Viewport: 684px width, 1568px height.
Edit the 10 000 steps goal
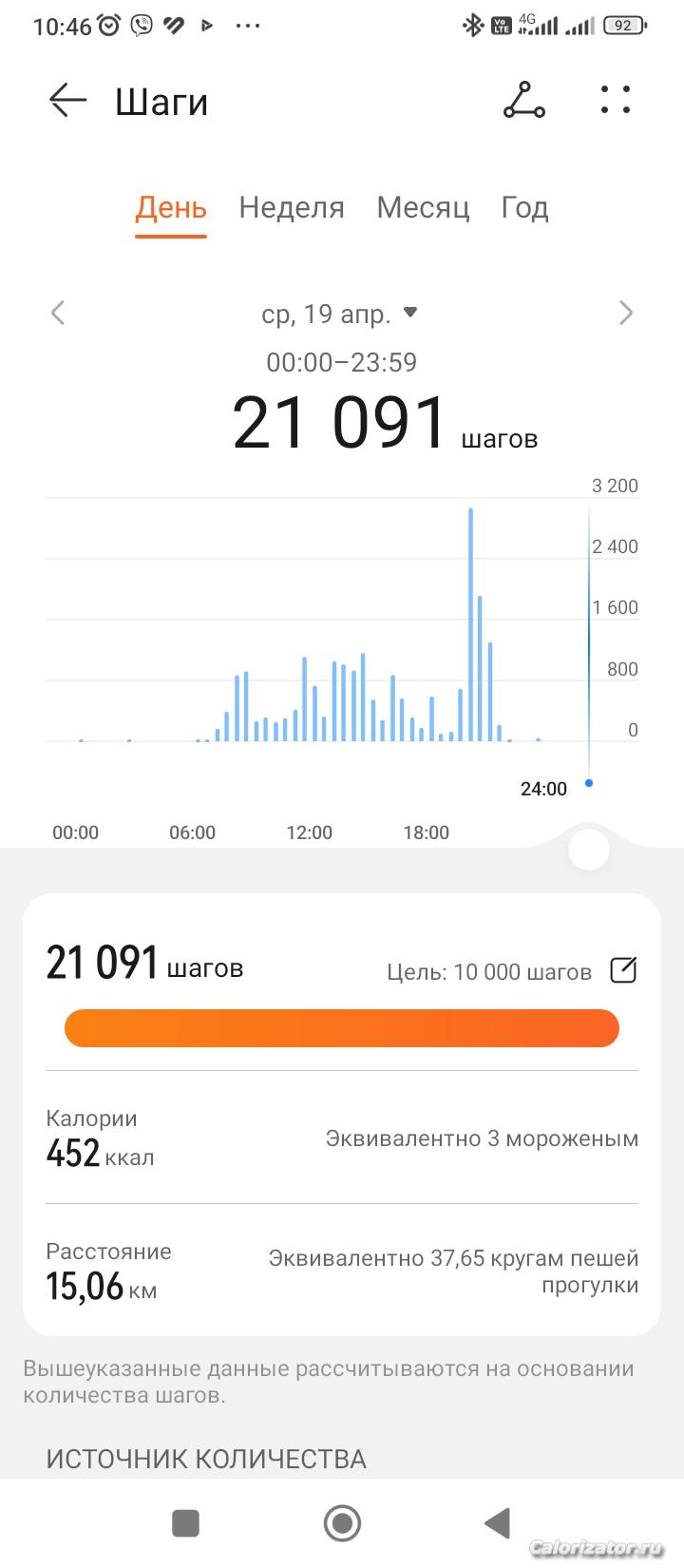(623, 970)
